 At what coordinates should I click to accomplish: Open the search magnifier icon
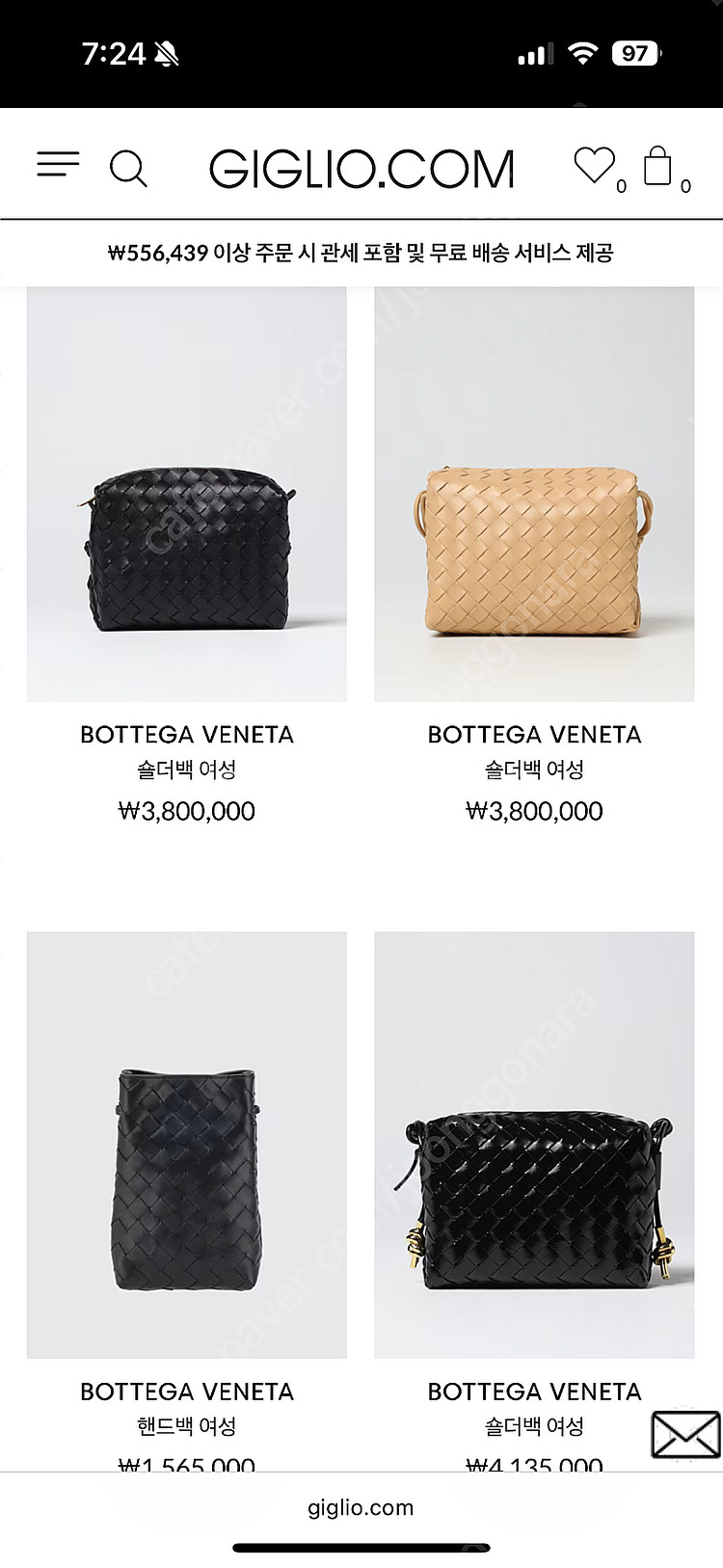(128, 168)
